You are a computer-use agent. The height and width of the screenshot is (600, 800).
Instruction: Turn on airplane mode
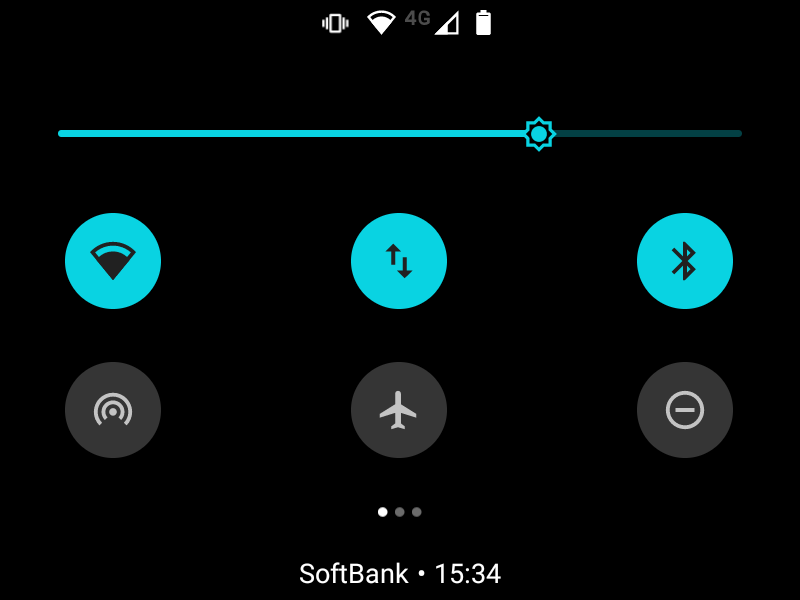[399, 410]
